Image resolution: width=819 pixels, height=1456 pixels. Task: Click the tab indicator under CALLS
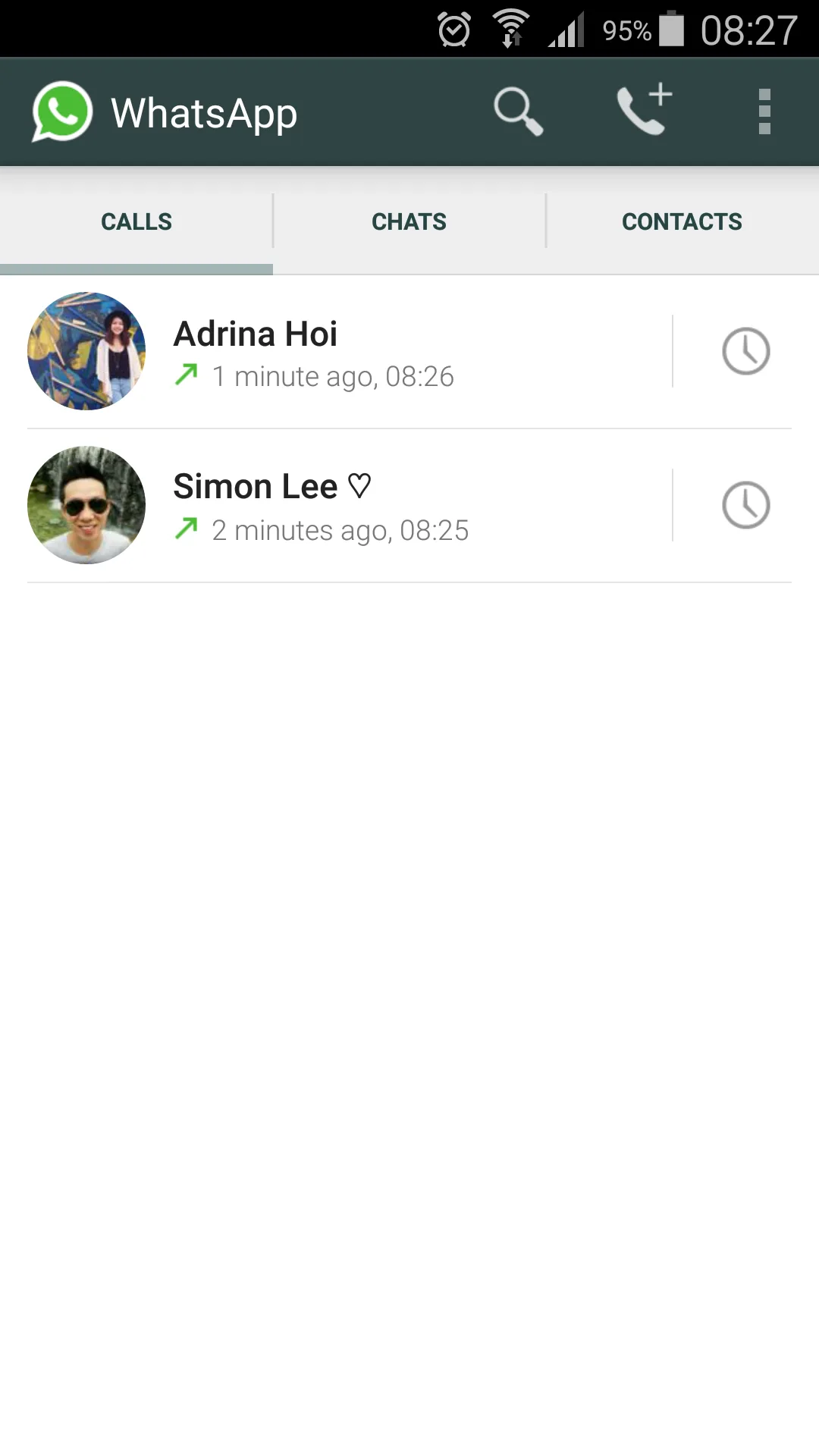[136, 268]
